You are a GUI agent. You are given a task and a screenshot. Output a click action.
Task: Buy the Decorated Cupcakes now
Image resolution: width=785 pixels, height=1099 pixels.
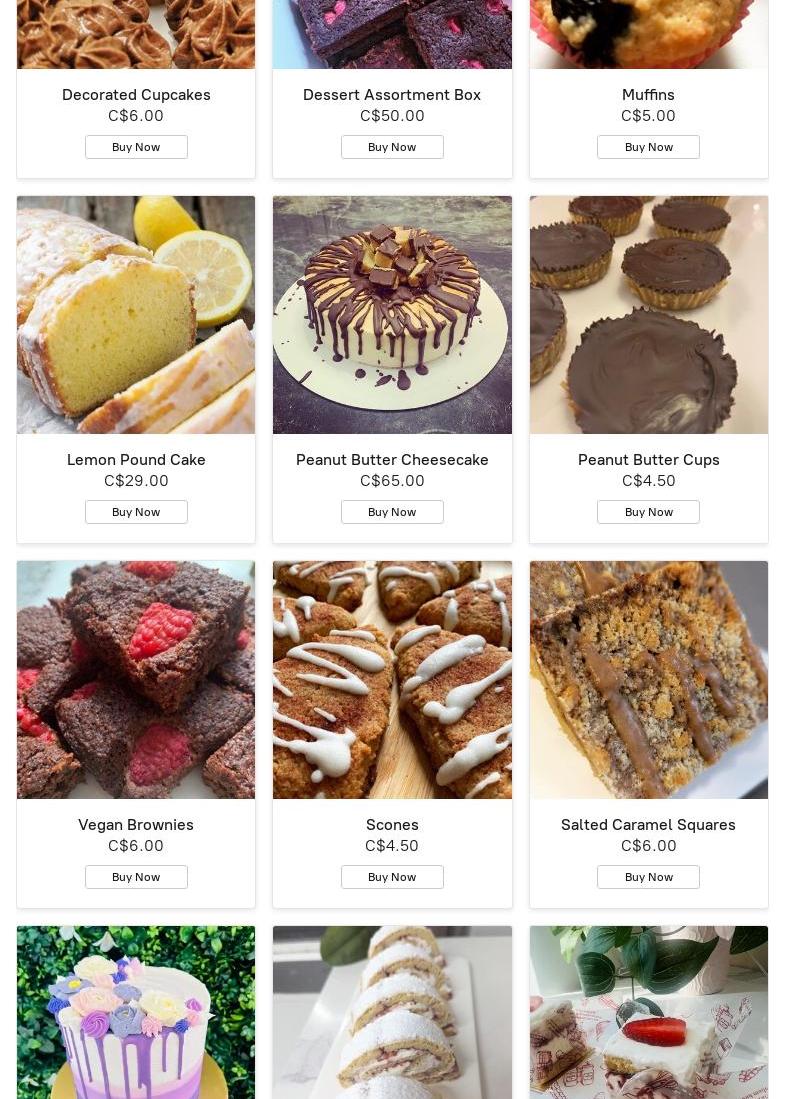pos(136,147)
